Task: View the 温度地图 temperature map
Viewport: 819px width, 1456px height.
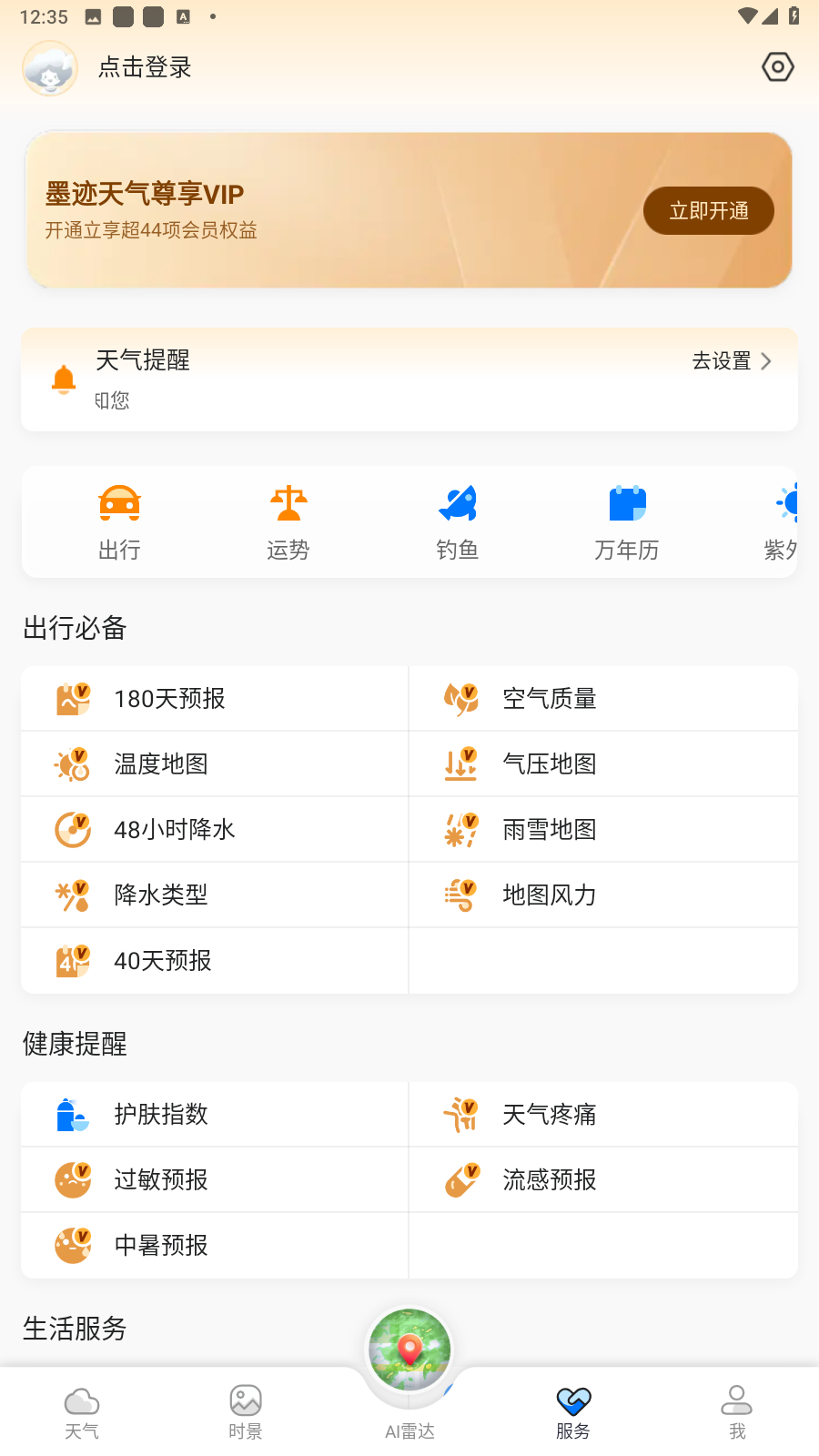Action: tap(215, 763)
